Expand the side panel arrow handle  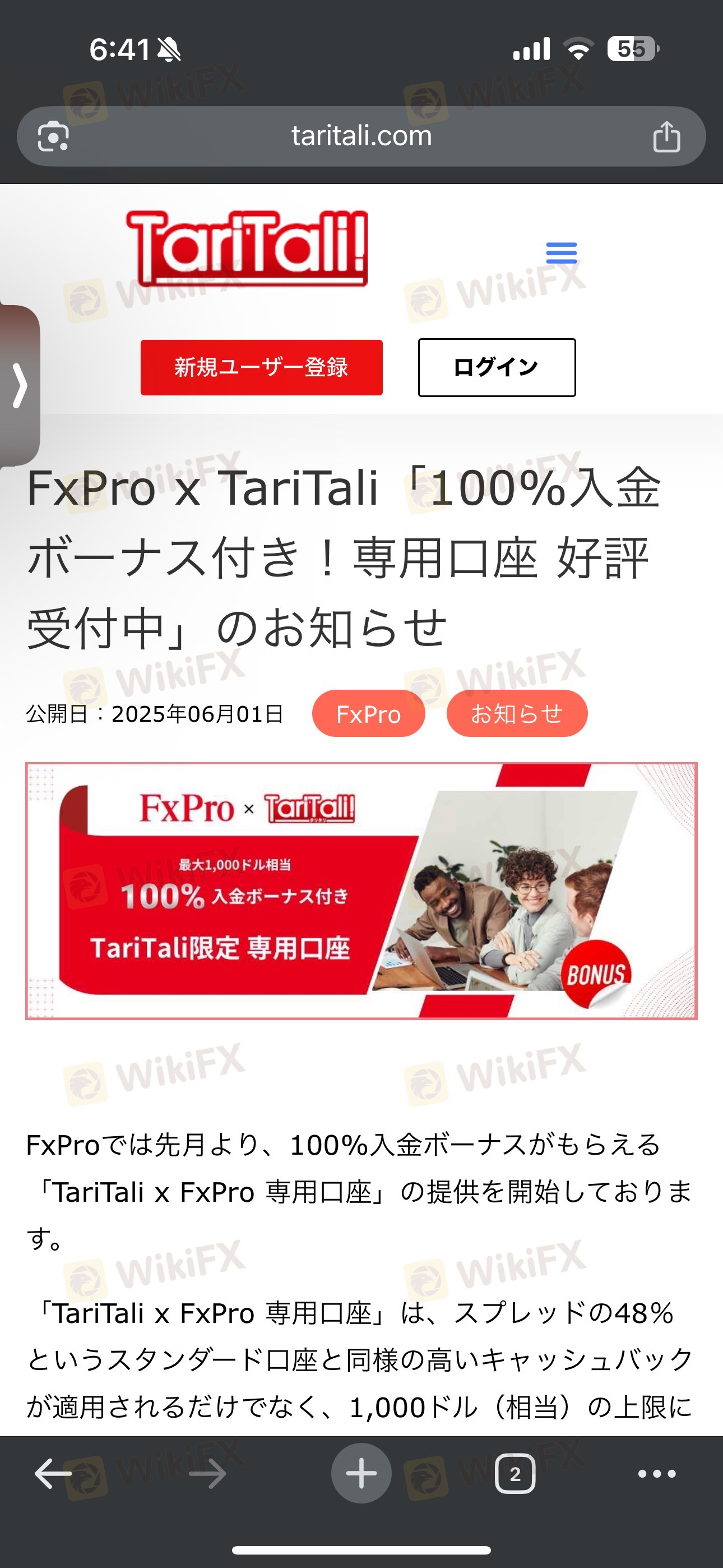[20, 385]
